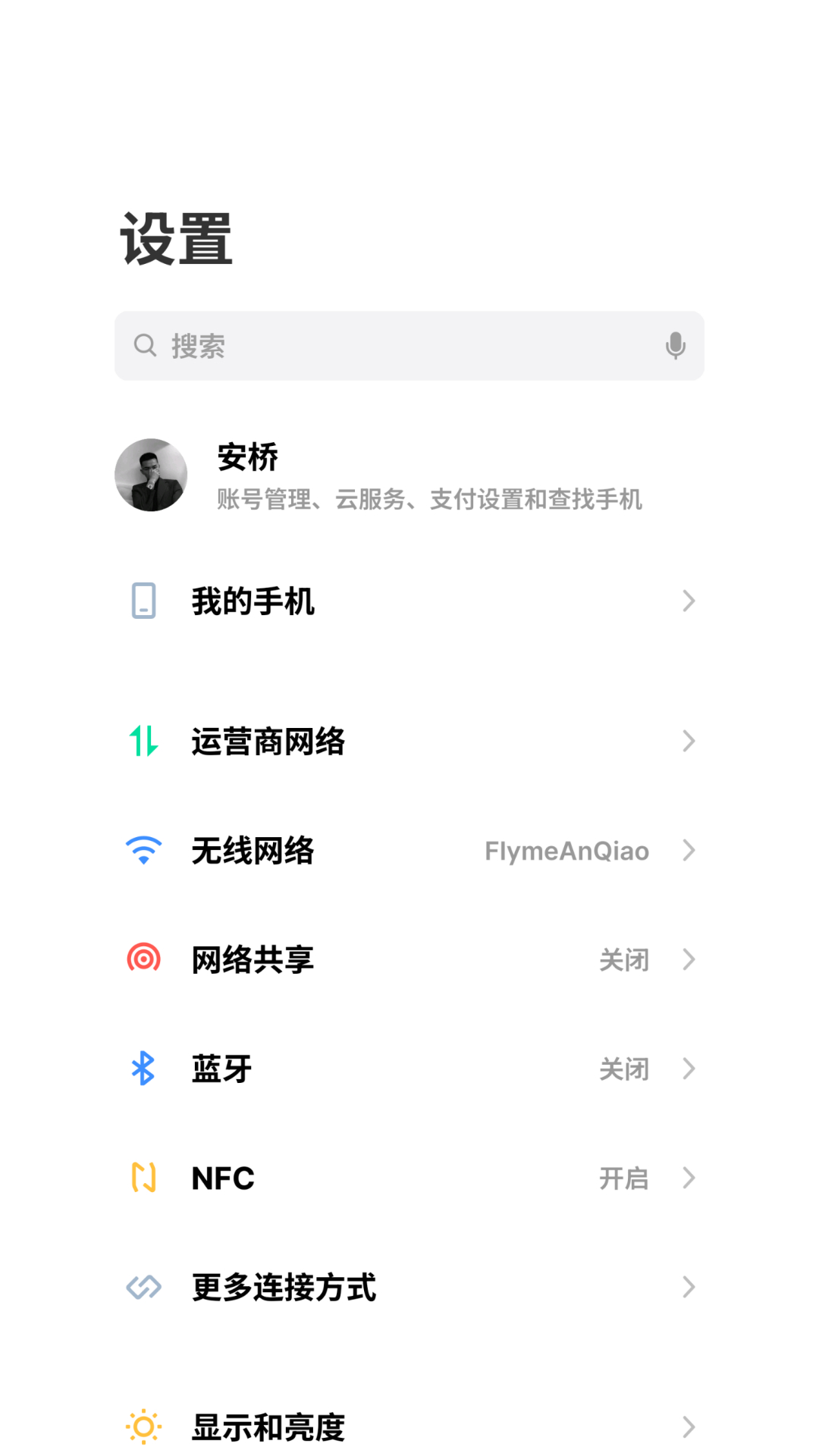Open 无线网络 Wi-Fi settings
The width and height of the screenshot is (819, 1456).
pos(409,850)
